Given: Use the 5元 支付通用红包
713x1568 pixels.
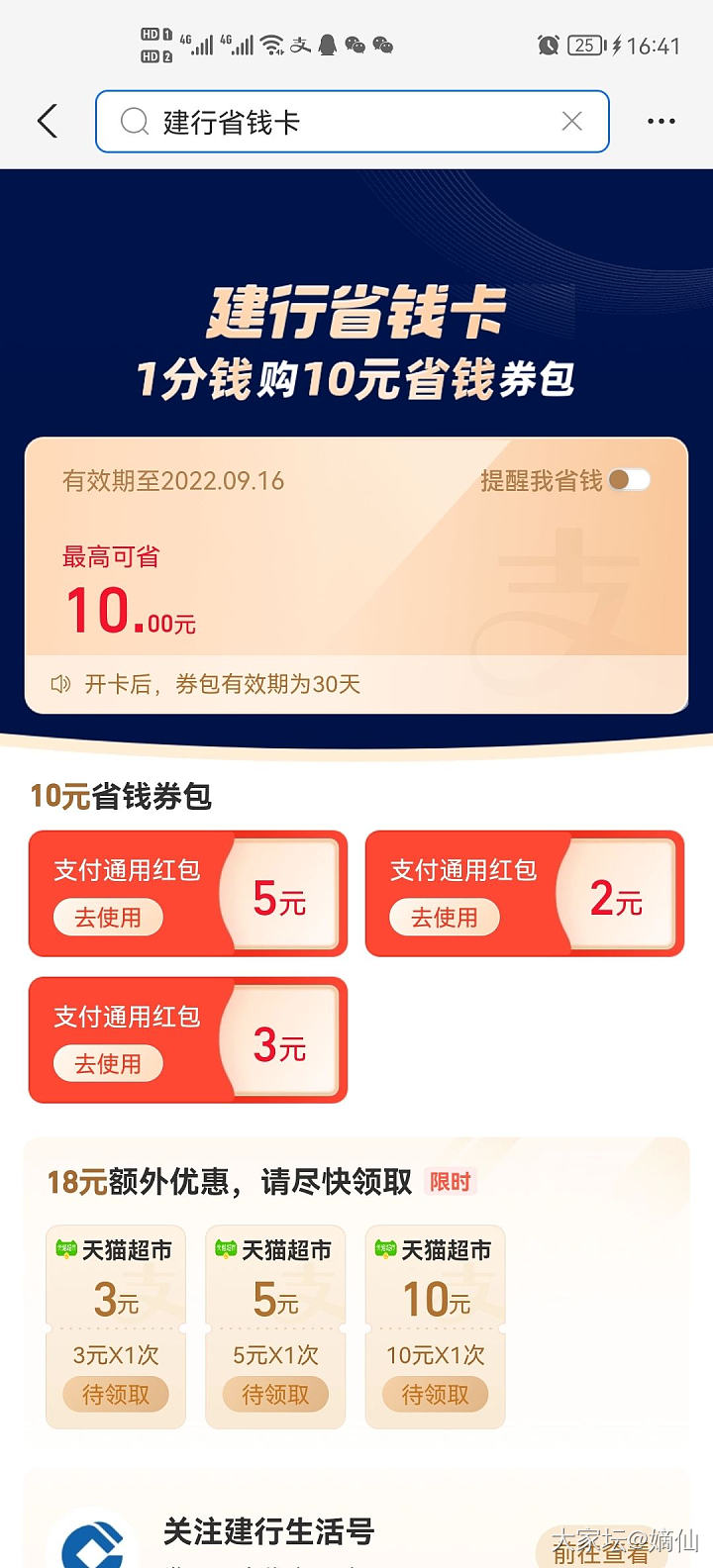Looking at the screenshot, I should click(108, 918).
